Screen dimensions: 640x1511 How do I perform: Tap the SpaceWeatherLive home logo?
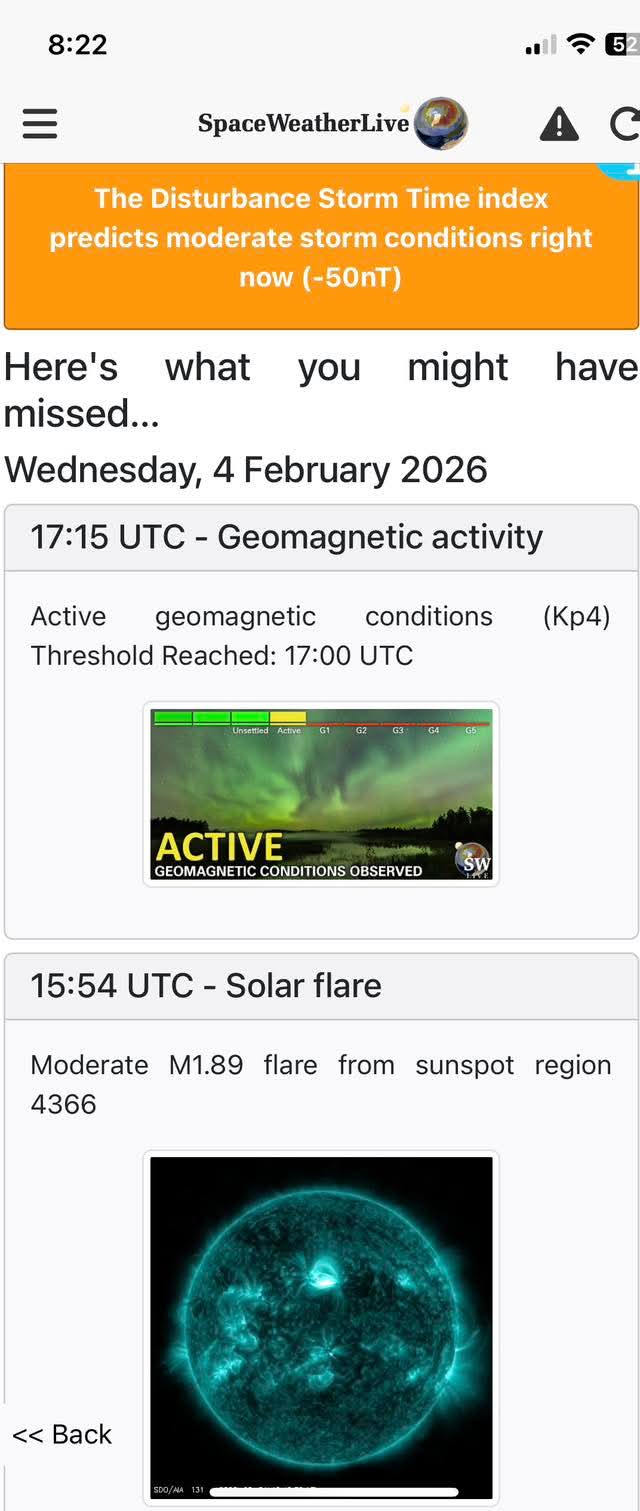point(332,124)
